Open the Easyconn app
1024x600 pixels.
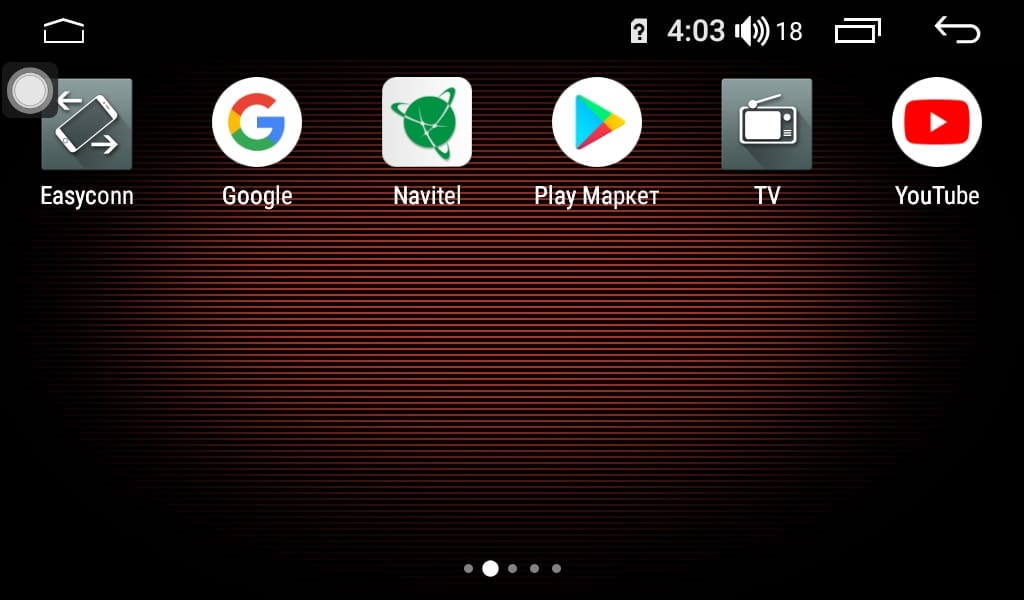tap(87, 124)
